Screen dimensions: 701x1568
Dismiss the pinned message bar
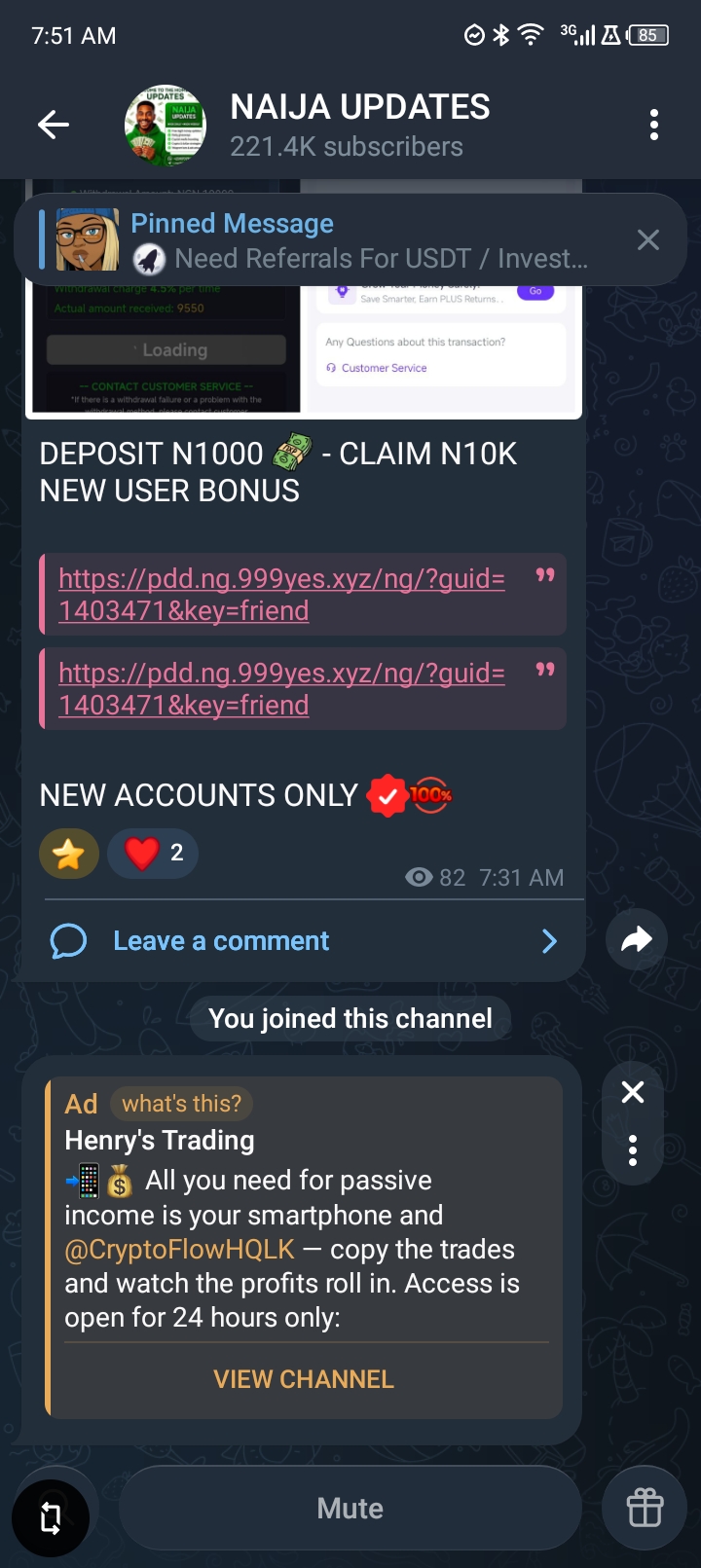647,240
